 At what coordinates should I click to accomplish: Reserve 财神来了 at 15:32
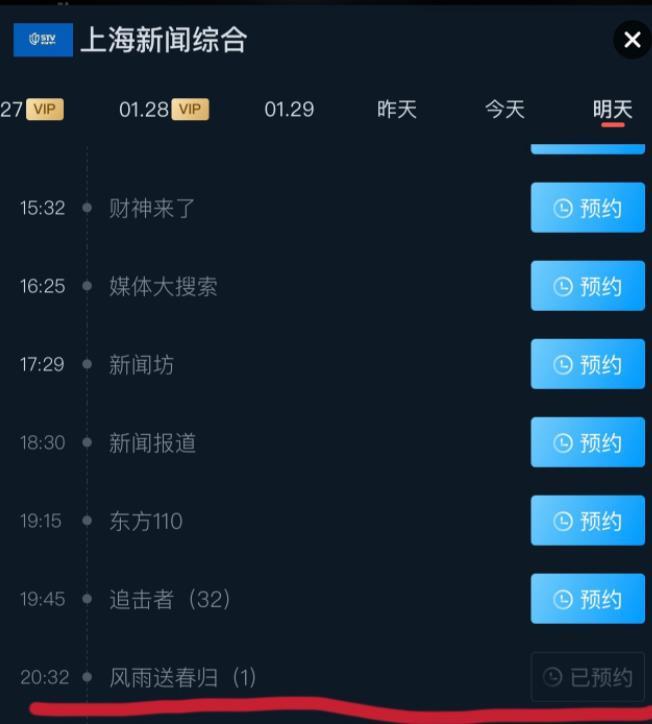tap(587, 208)
